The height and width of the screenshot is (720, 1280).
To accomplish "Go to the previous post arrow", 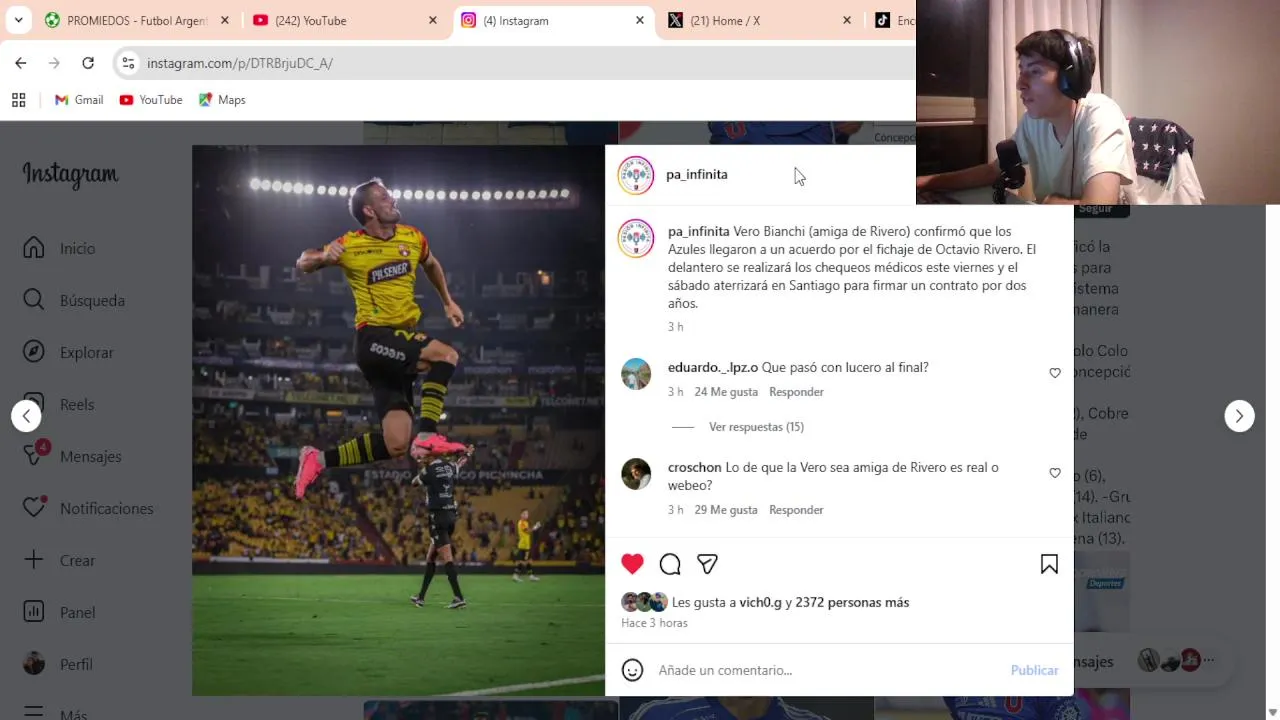I will [x=26, y=416].
